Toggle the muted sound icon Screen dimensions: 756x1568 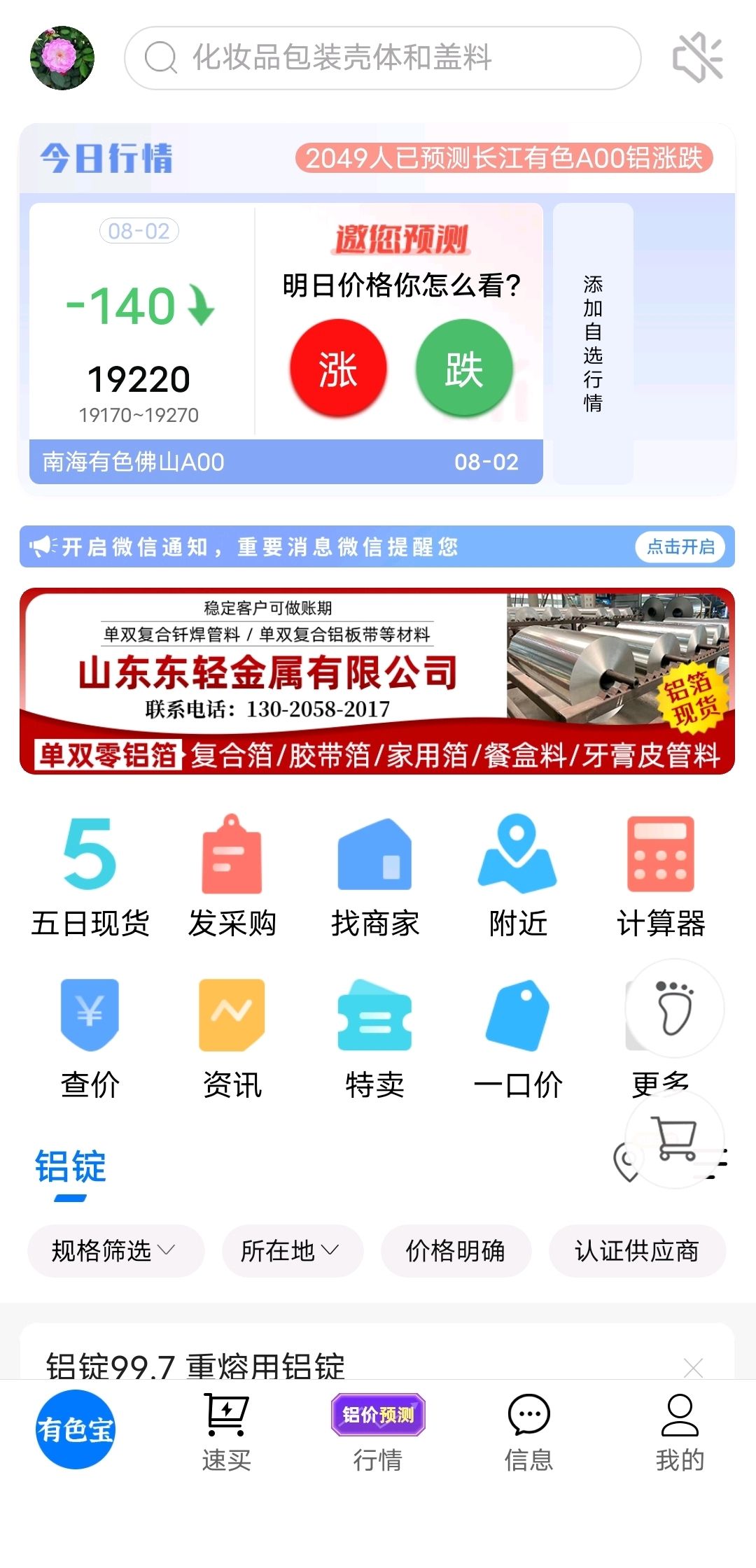(697, 57)
